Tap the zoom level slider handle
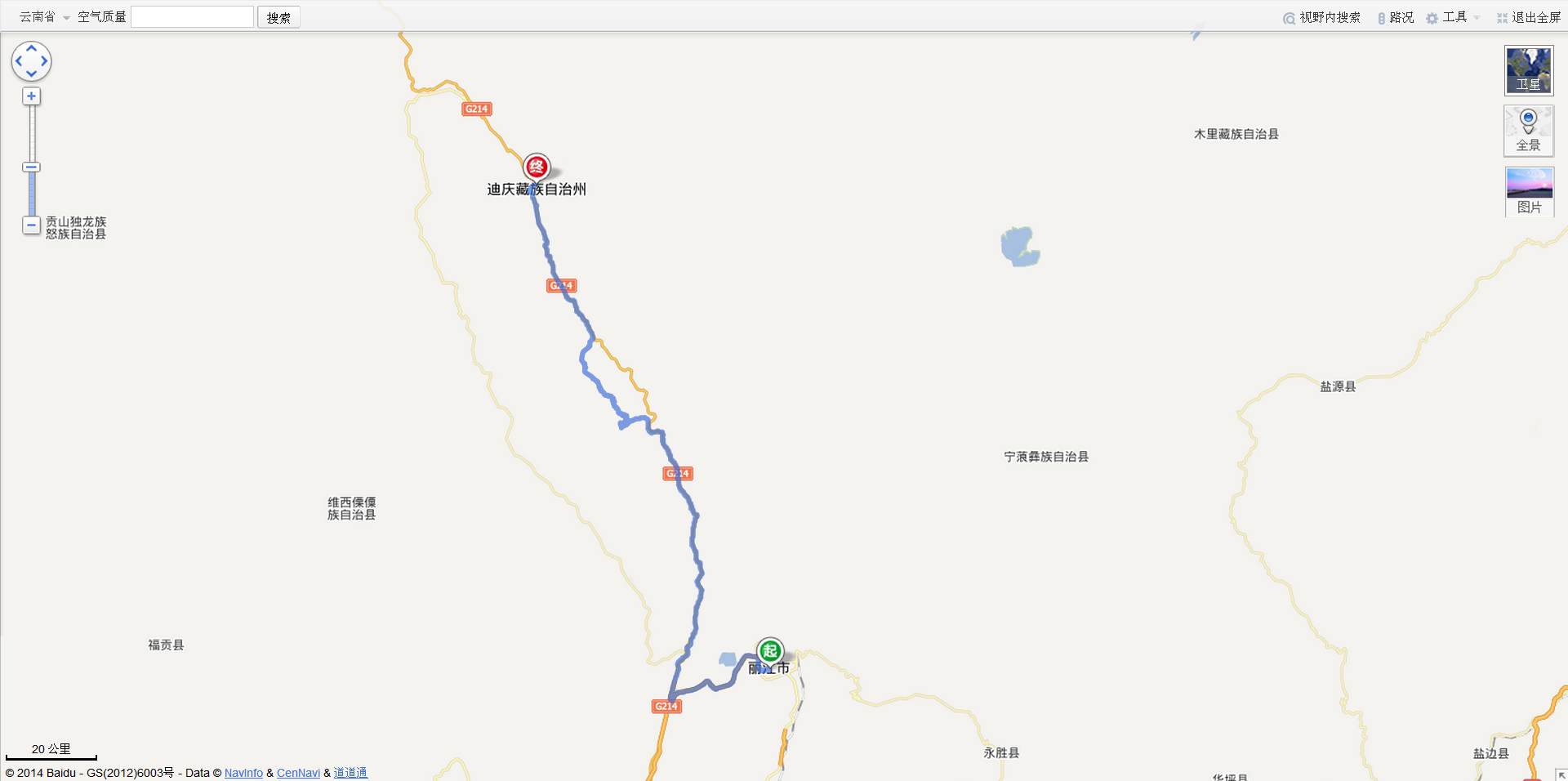The height and width of the screenshot is (781, 1568). click(x=31, y=167)
